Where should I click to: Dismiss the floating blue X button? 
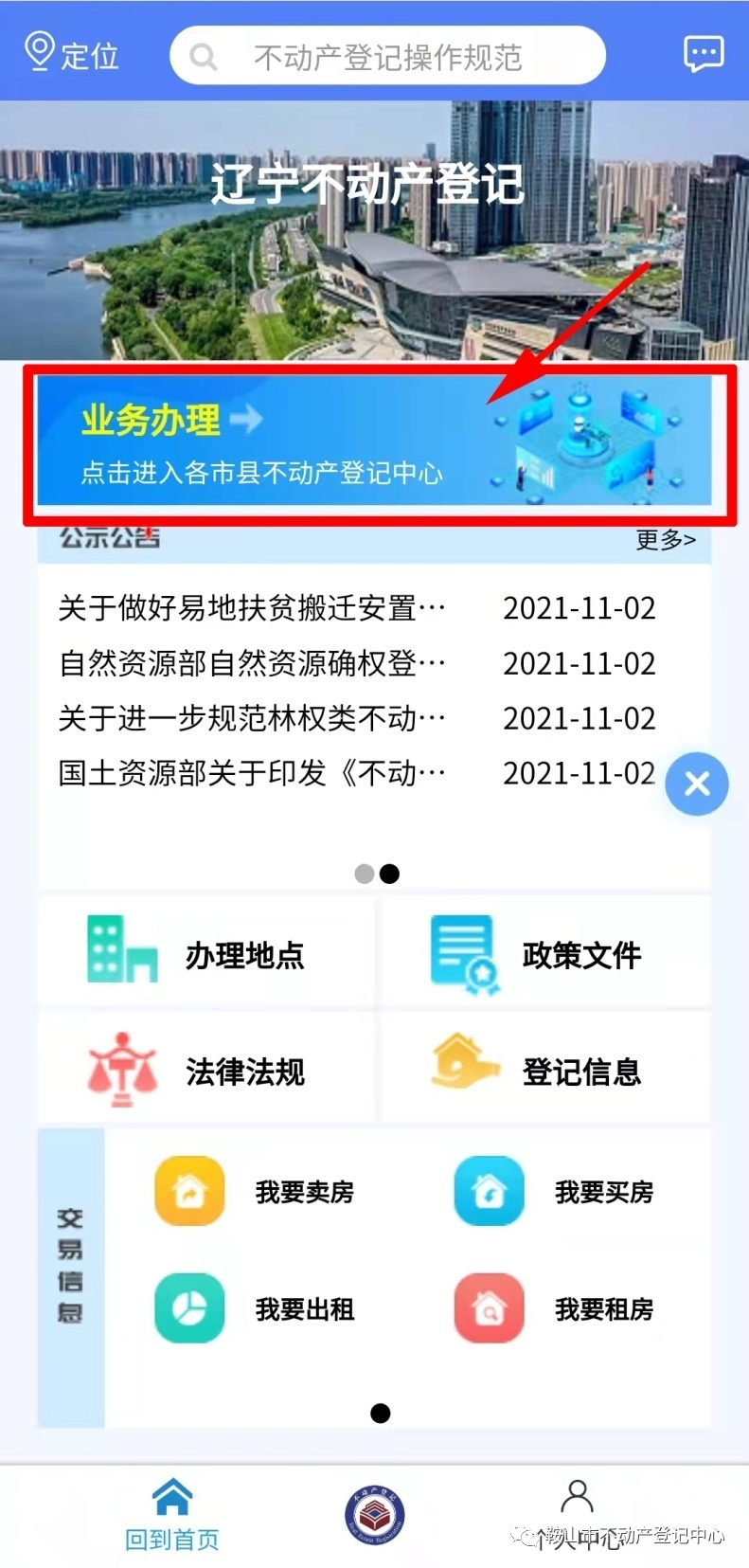coord(697,784)
